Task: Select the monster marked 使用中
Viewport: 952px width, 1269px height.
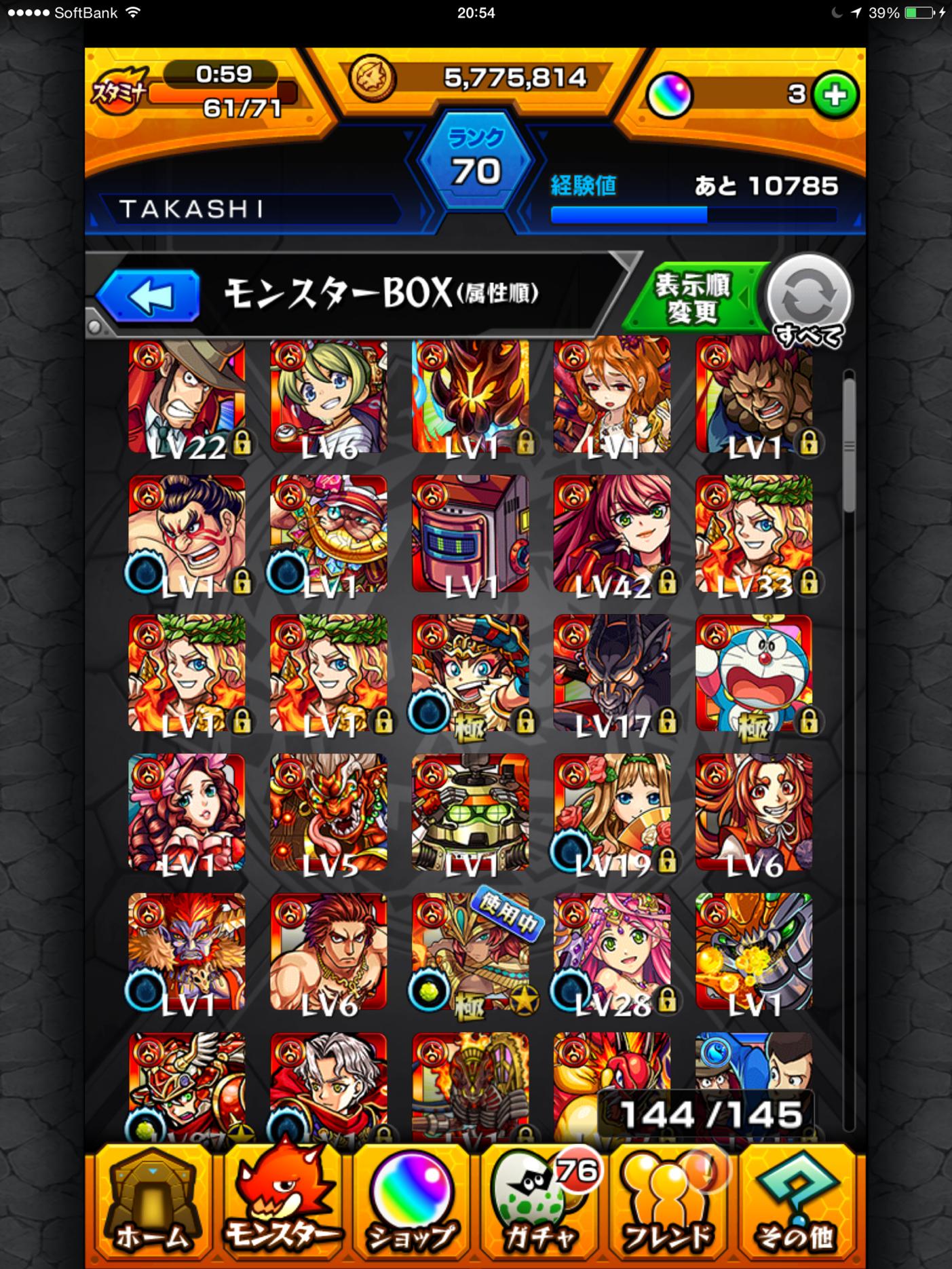Action: pyautogui.click(x=470, y=951)
